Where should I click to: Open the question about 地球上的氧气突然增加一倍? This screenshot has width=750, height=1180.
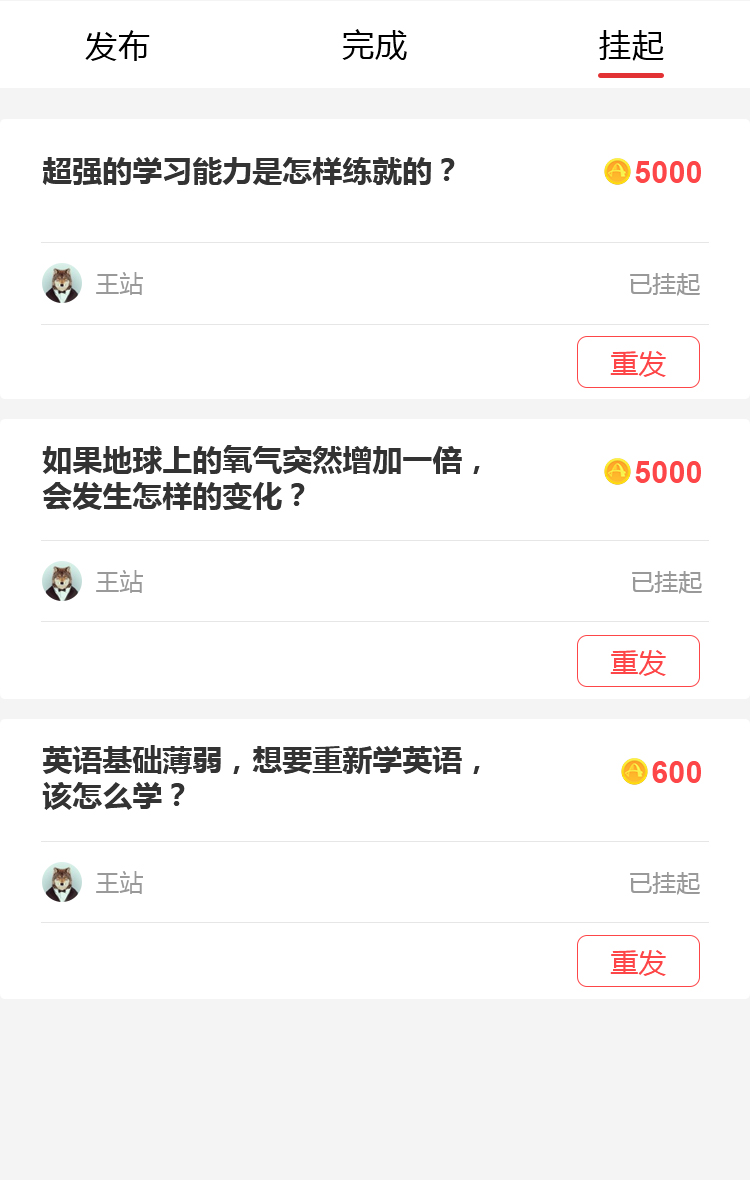264,478
